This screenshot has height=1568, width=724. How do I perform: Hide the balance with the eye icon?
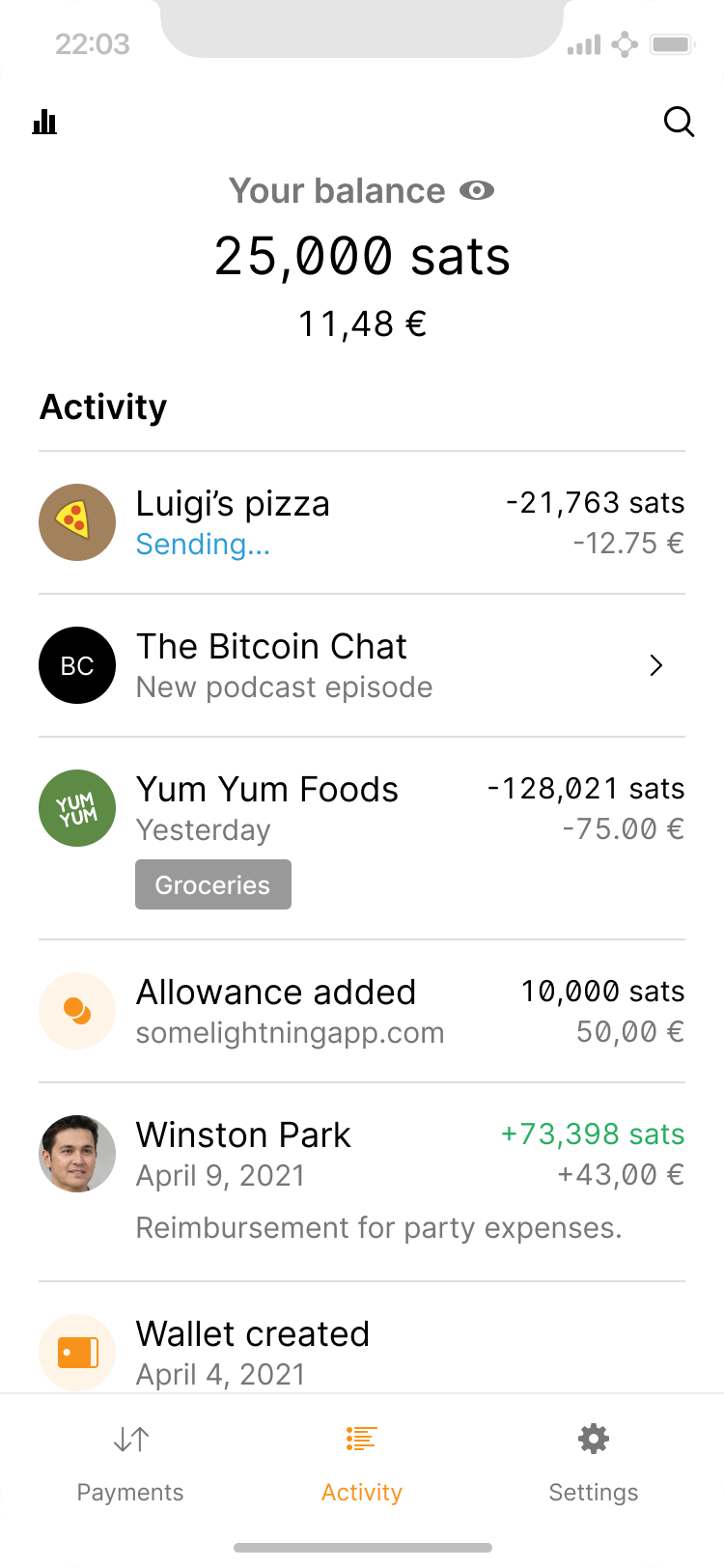point(476,191)
